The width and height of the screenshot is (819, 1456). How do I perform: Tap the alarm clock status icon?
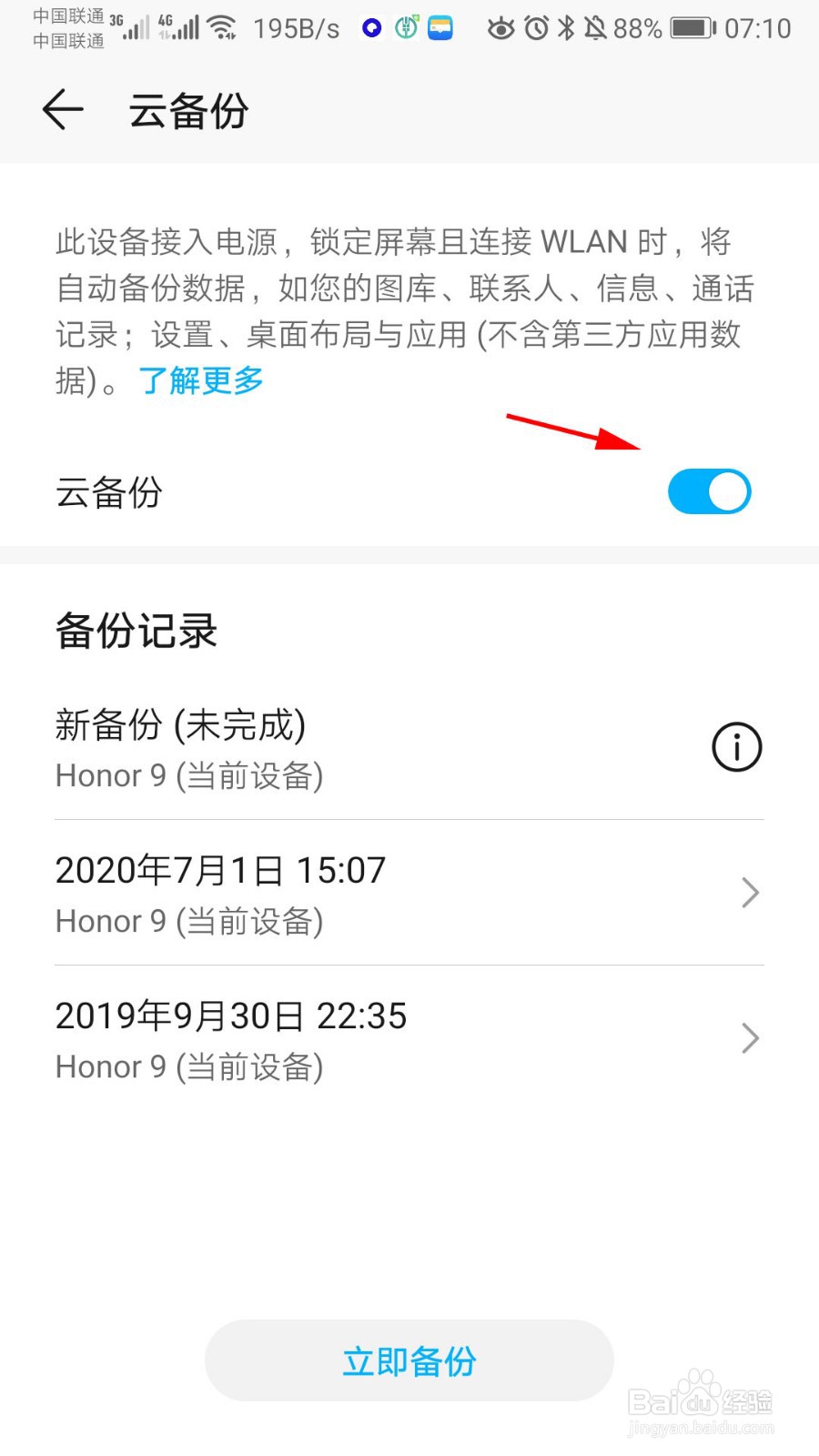pyautogui.click(x=537, y=26)
